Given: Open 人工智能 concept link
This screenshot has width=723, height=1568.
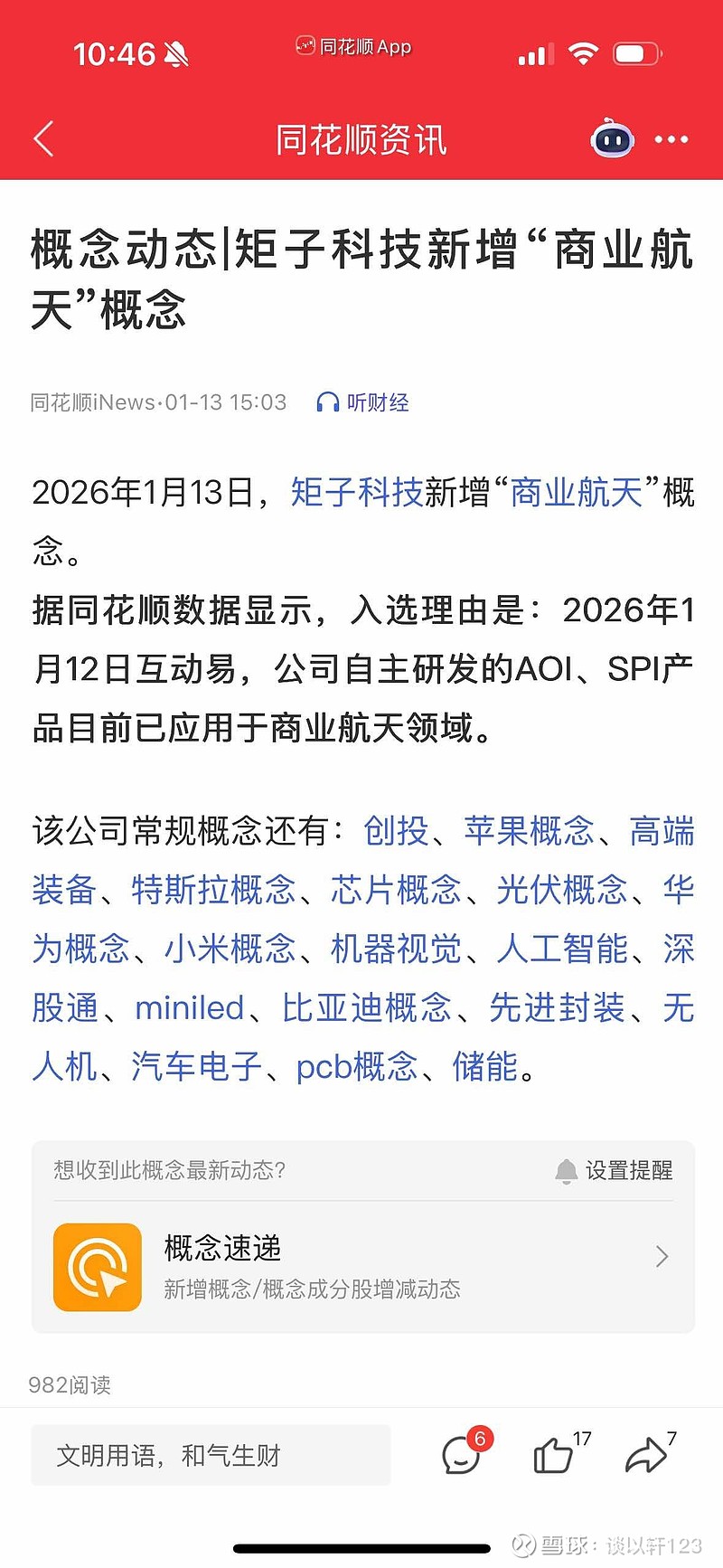Looking at the screenshot, I should [562, 949].
